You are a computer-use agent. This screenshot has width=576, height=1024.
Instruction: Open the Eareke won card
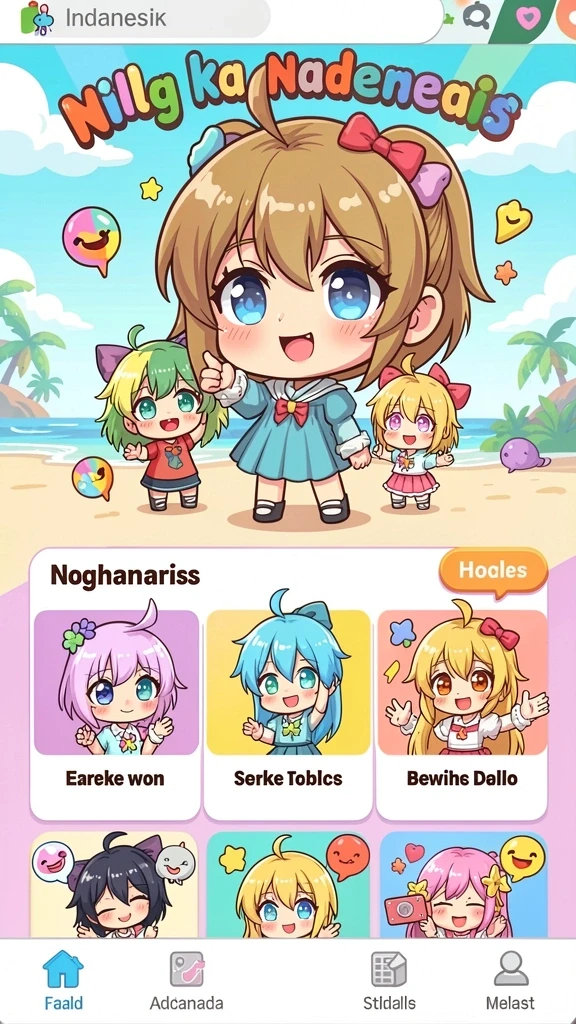coord(116,714)
